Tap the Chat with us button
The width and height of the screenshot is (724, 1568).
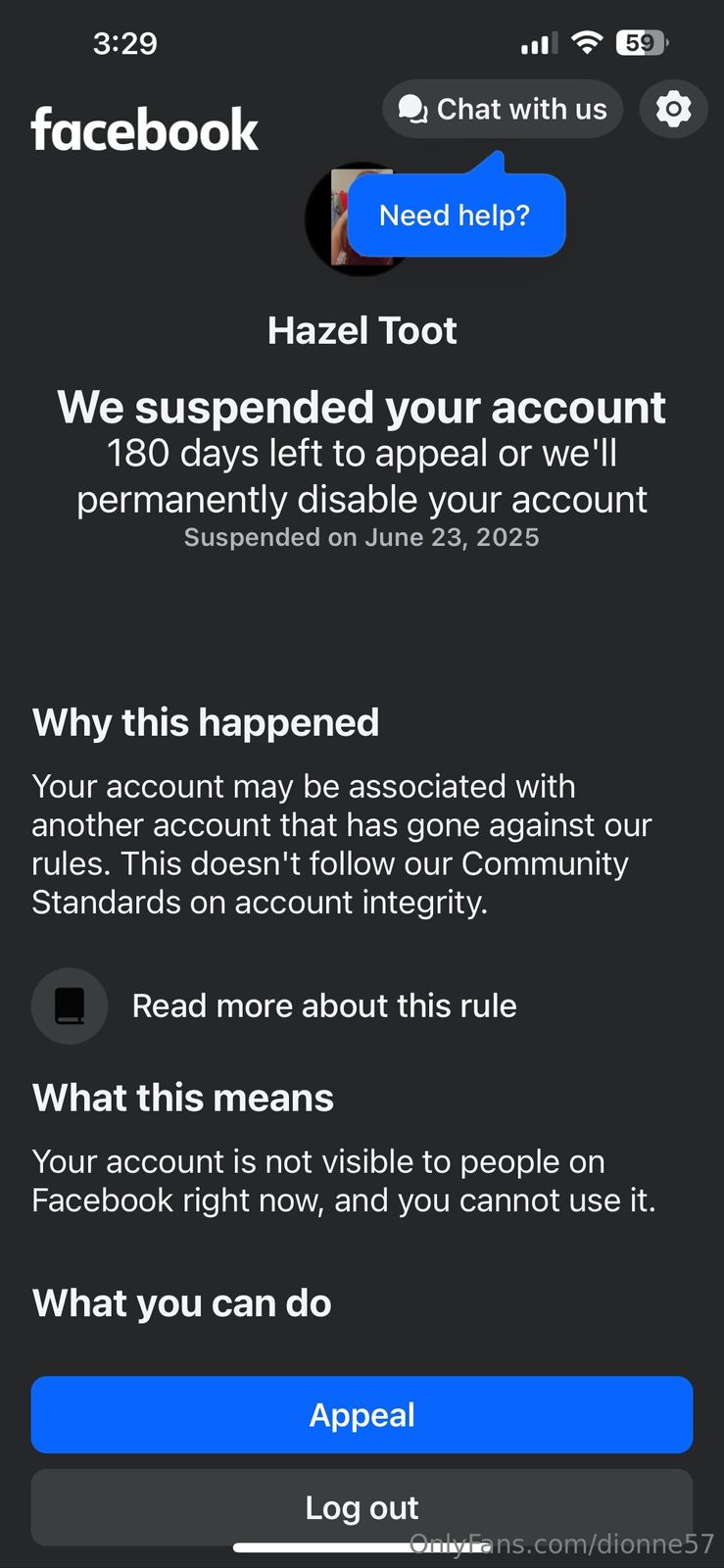click(503, 109)
